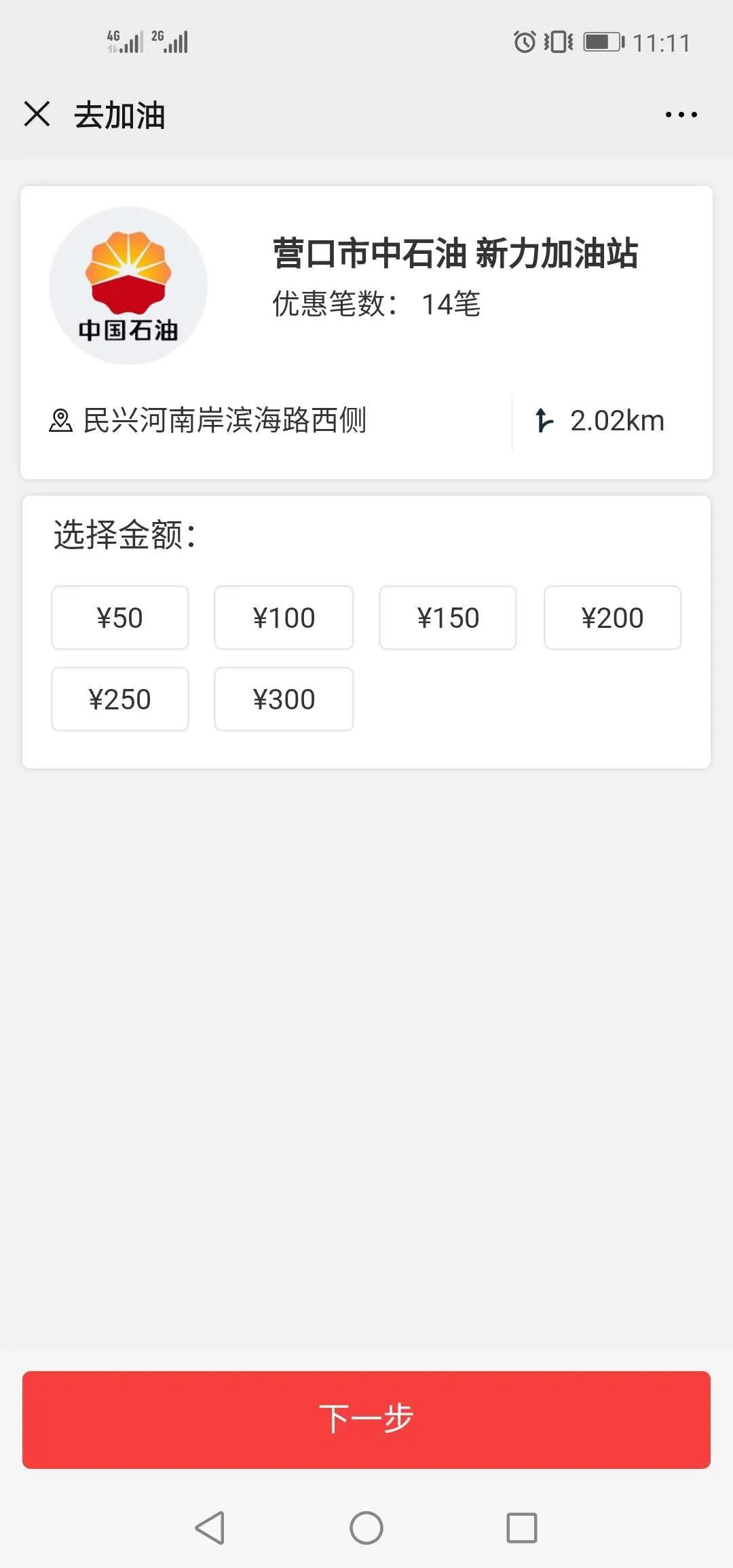Go back using the system back button
Viewport: 733px width, 1568px height.
[x=210, y=1528]
